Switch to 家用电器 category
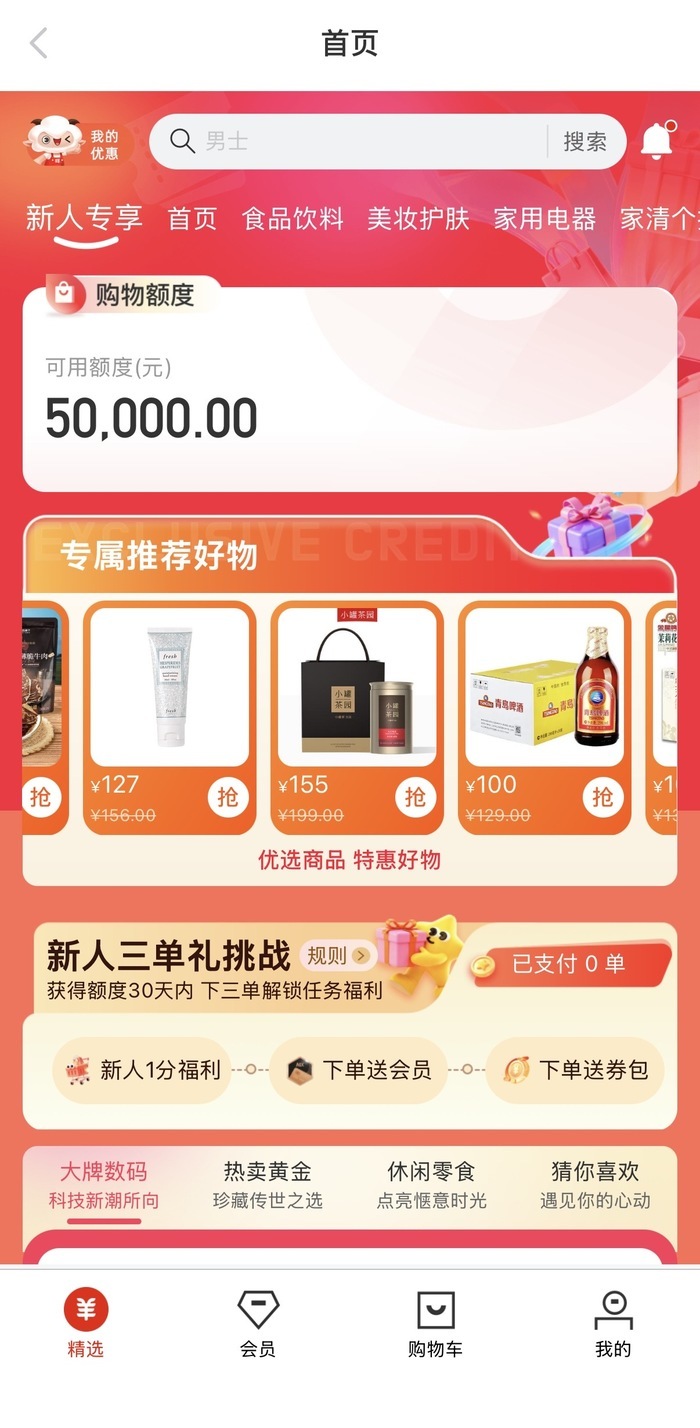Viewport: 700px width, 1428px height. 544,219
